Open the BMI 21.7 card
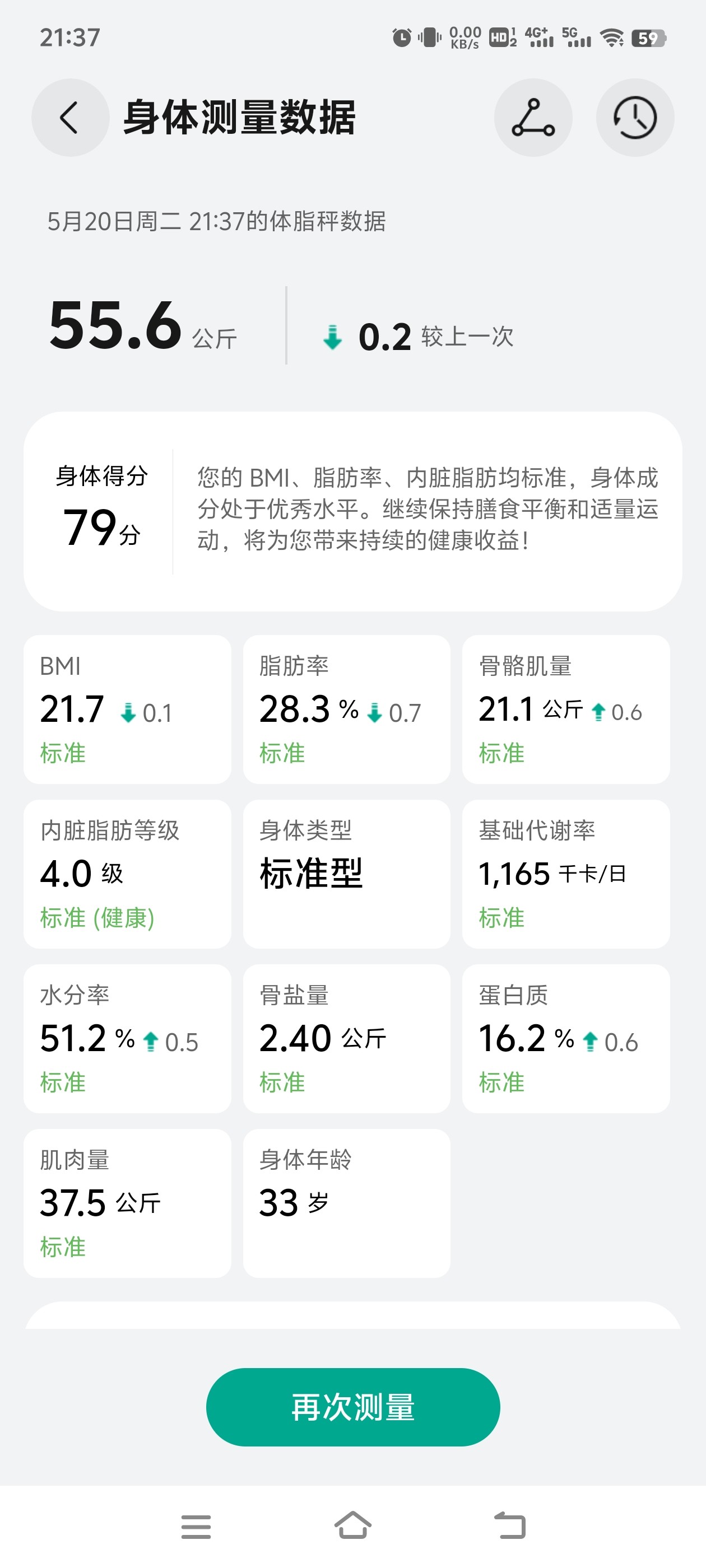 coord(127,709)
